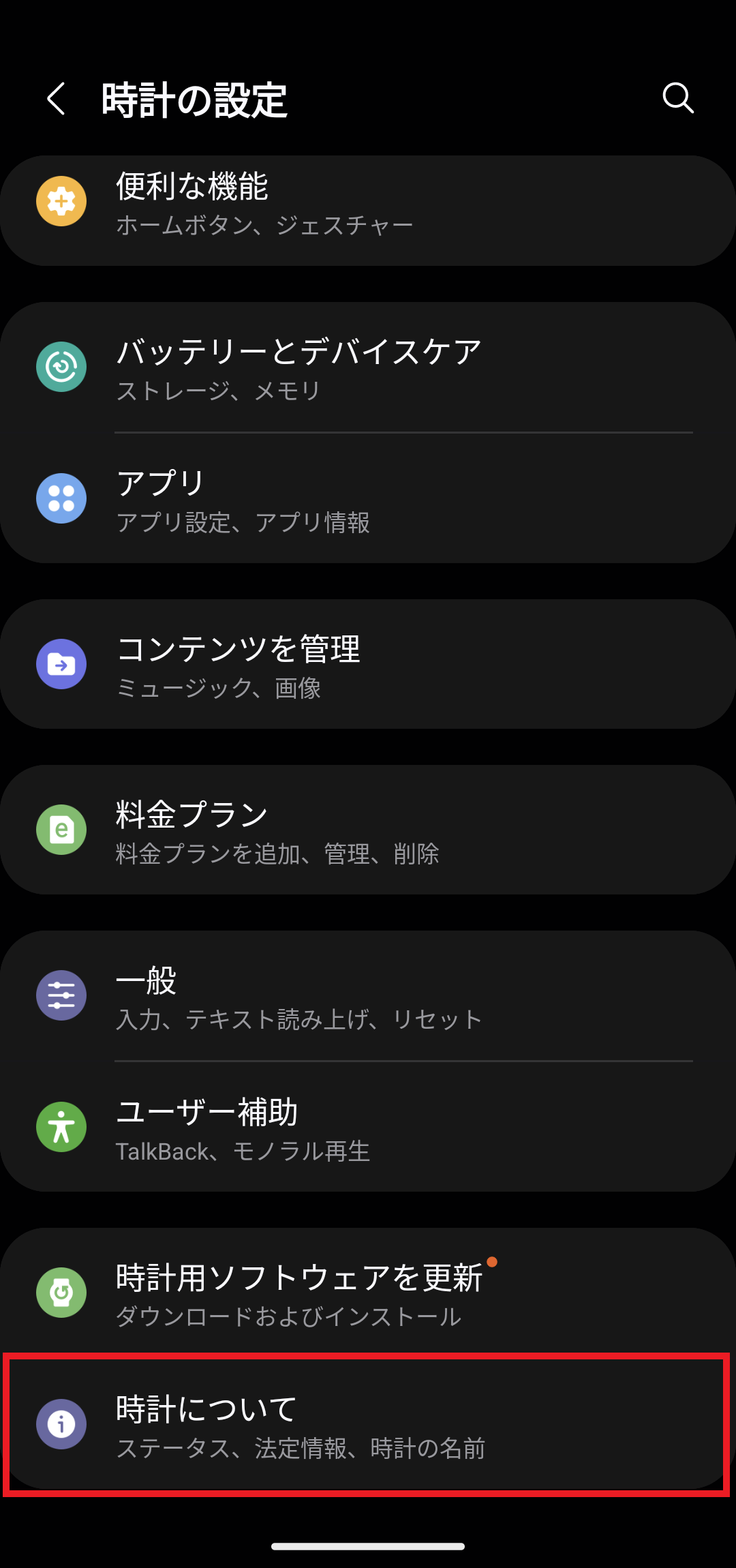Screen dimensions: 736x1568
Task: Tap the 一般 sliders icon
Action: 61,995
